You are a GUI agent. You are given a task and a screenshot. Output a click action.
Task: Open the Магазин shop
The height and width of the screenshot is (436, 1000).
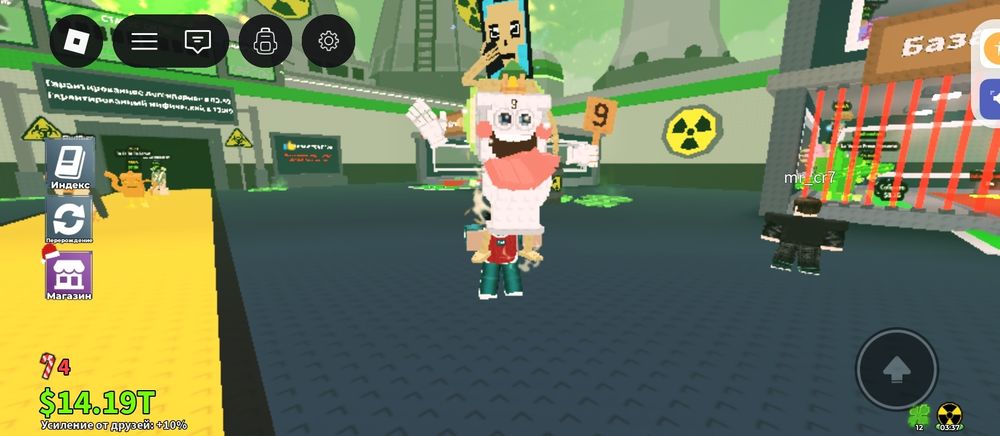(x=69, y=274)
